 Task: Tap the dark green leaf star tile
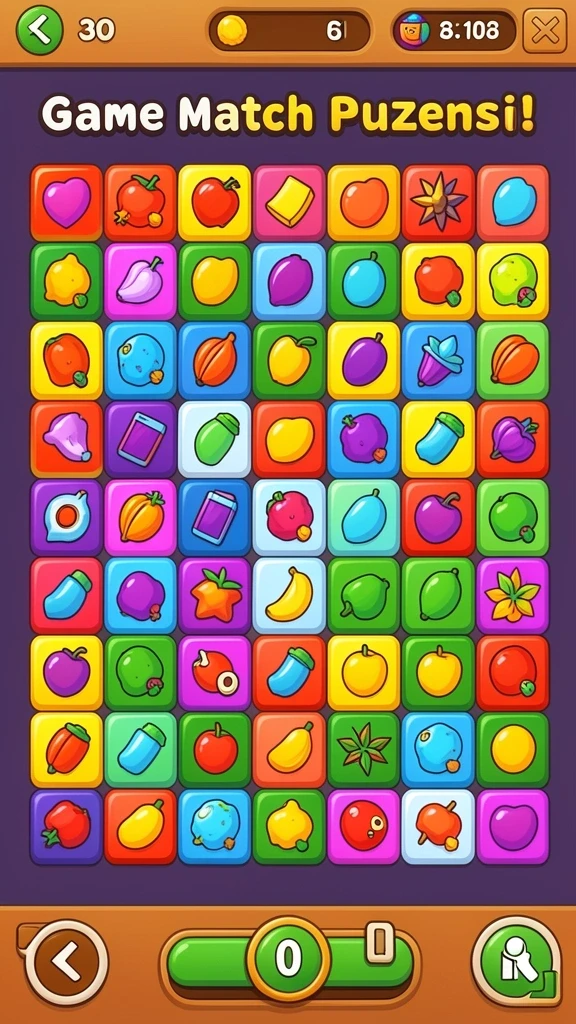pyautogui.click(x=363, y=749)
